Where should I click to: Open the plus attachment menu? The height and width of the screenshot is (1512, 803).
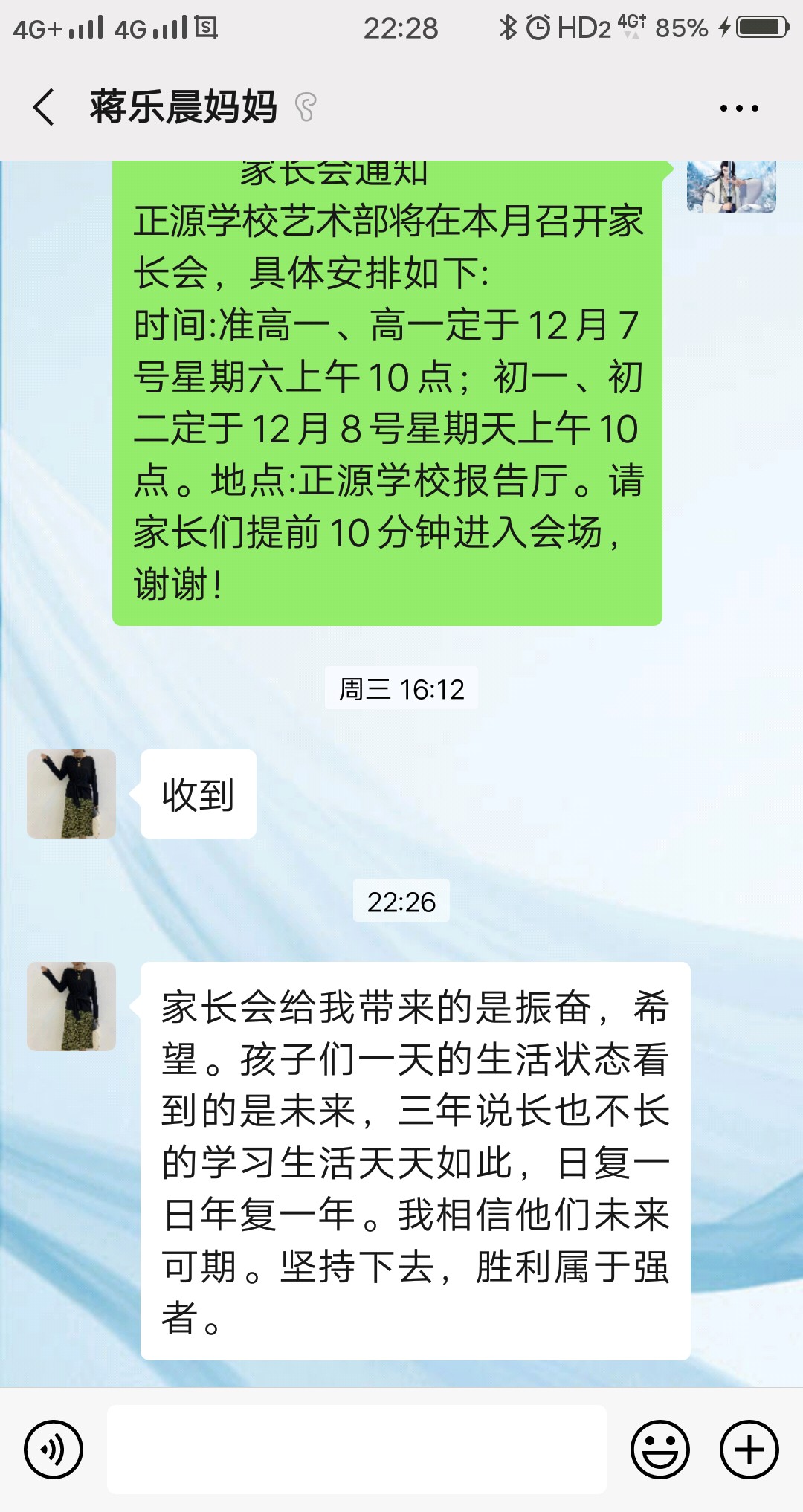(x=749, y=1450)
